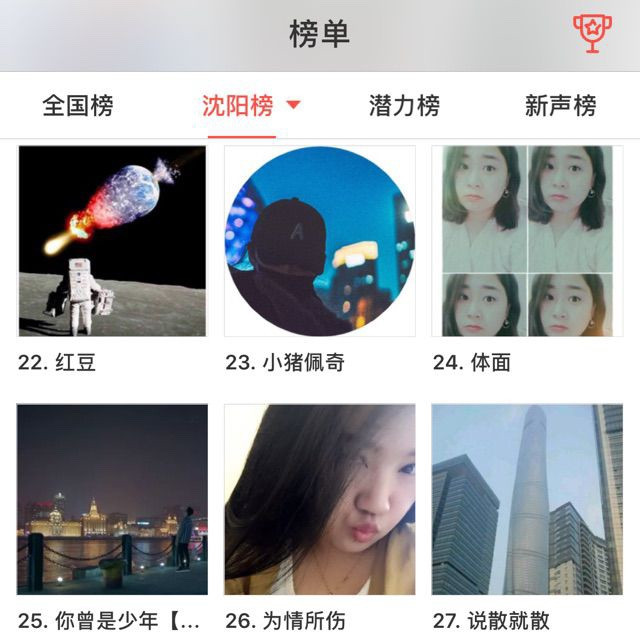Screen dimensions: 640x640
Task: Open entry 23 小猪佩奇
Action: pos(319,241)
